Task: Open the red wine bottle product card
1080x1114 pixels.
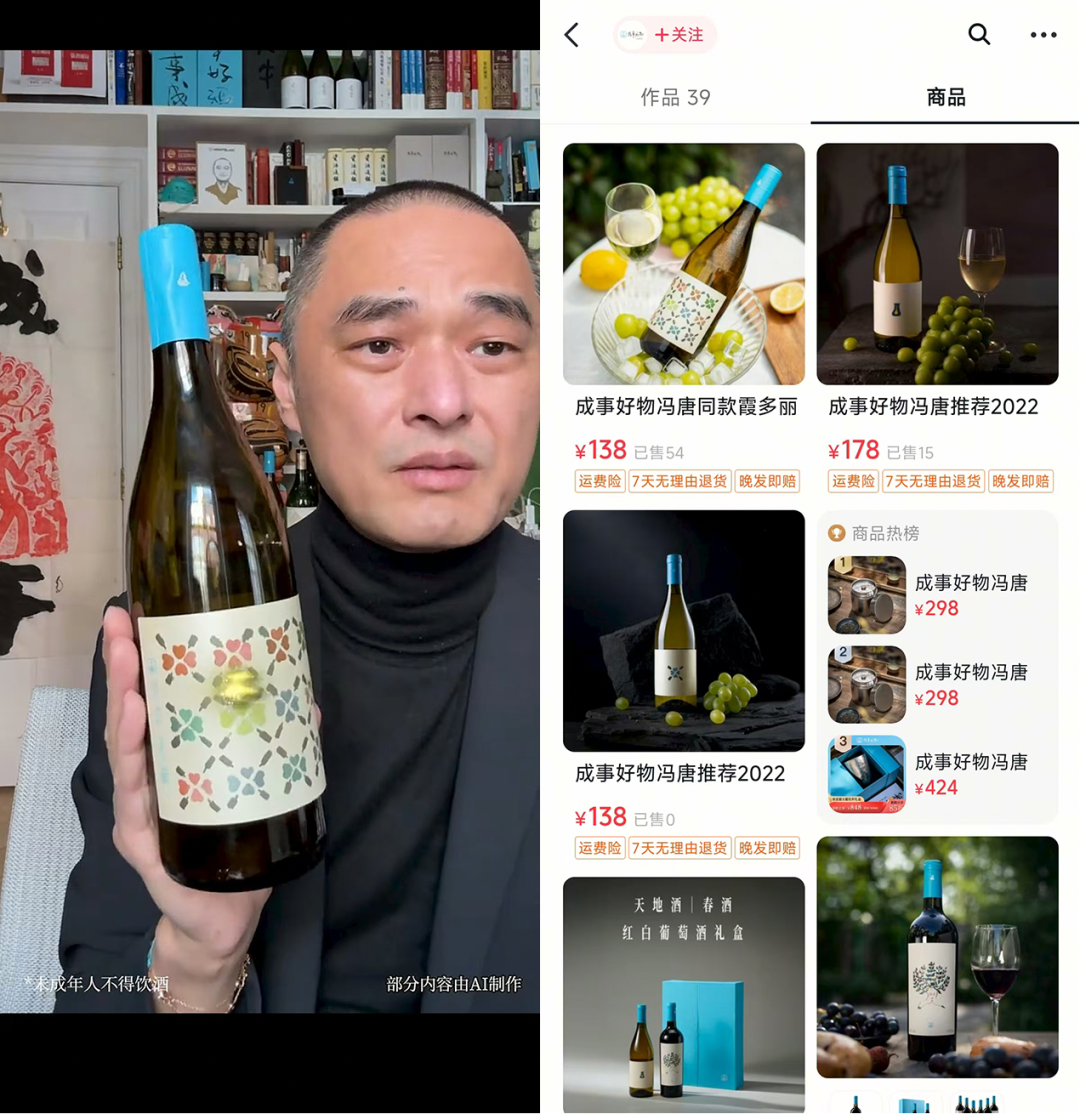Action: [937, 957]
